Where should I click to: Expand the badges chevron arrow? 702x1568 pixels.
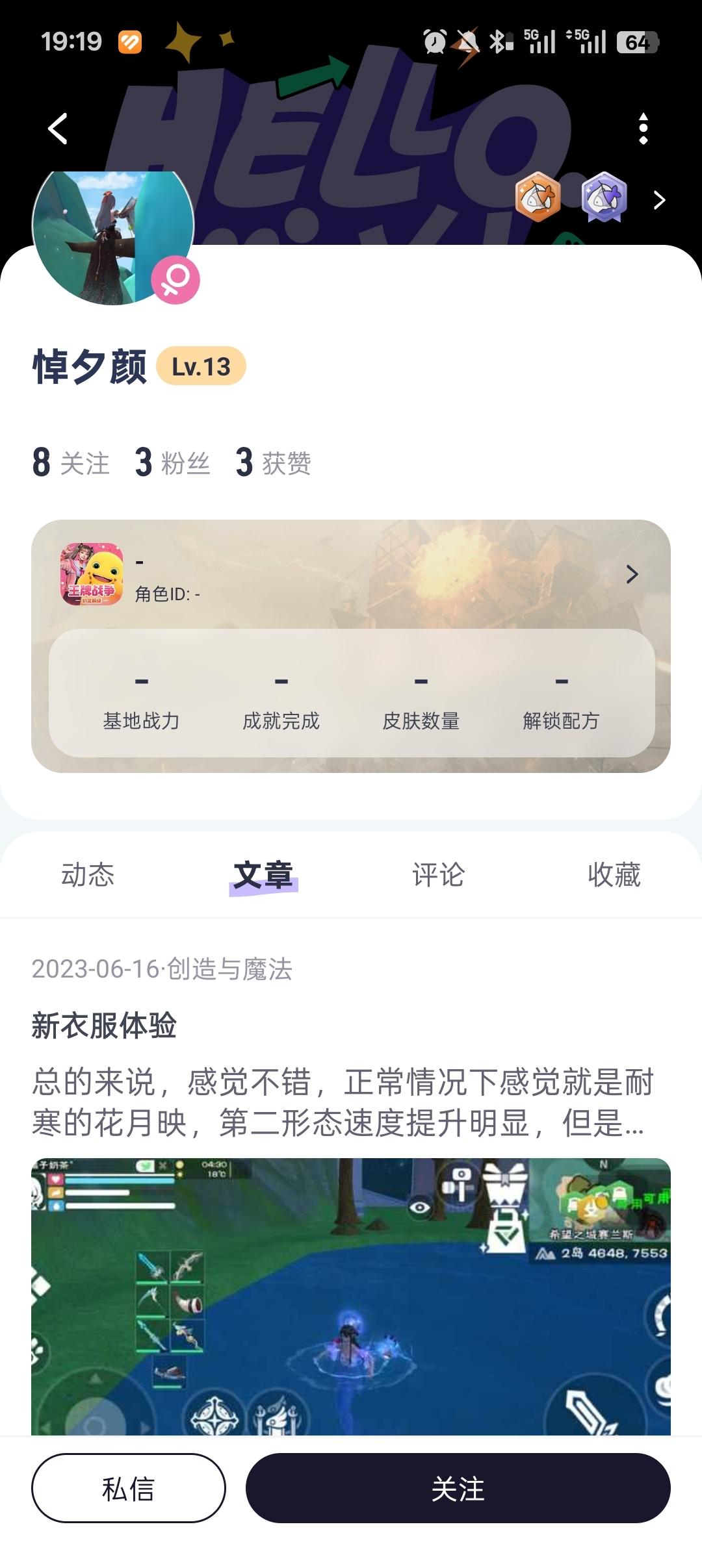tap(659, 200)
